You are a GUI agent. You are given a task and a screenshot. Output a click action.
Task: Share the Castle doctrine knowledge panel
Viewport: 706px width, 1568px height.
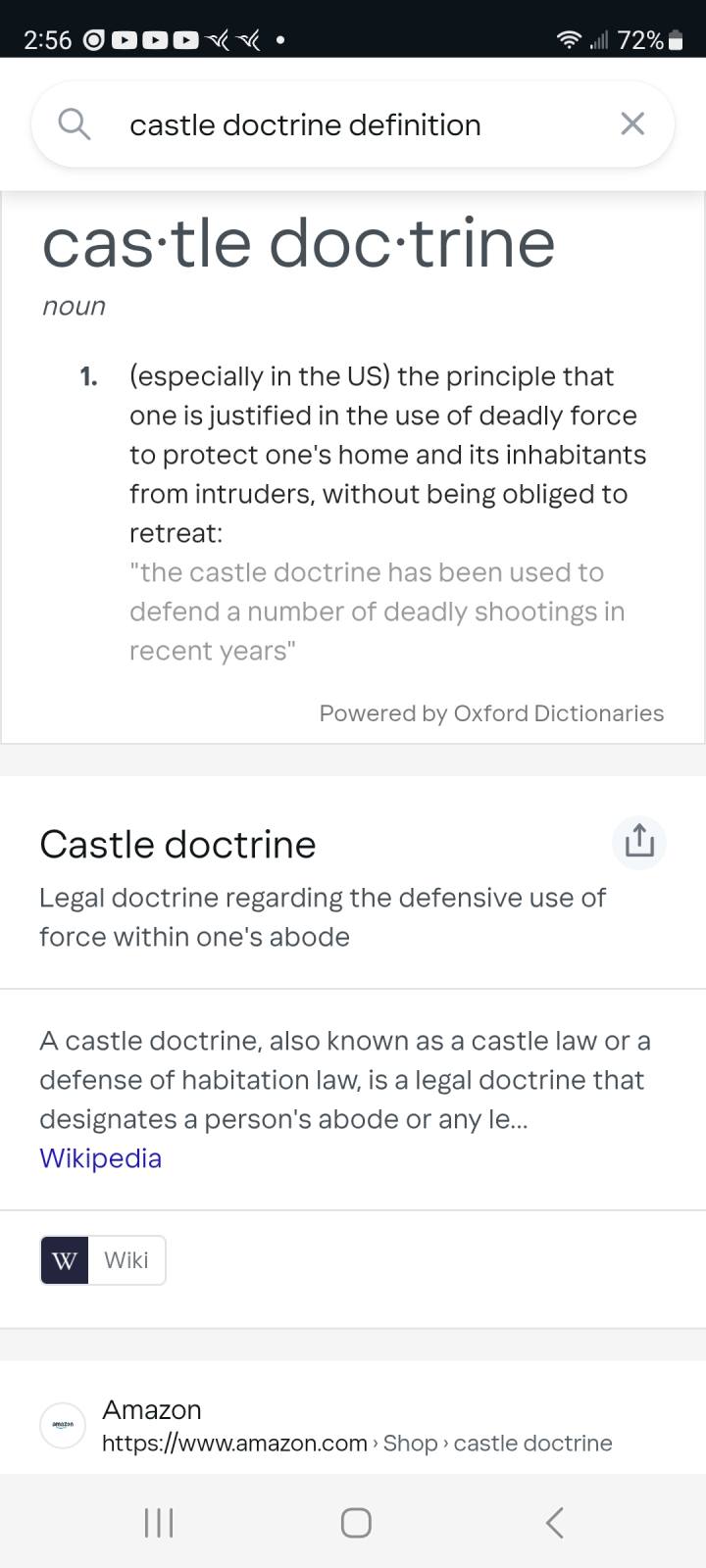pyautogui.click(x=639, y=842)
